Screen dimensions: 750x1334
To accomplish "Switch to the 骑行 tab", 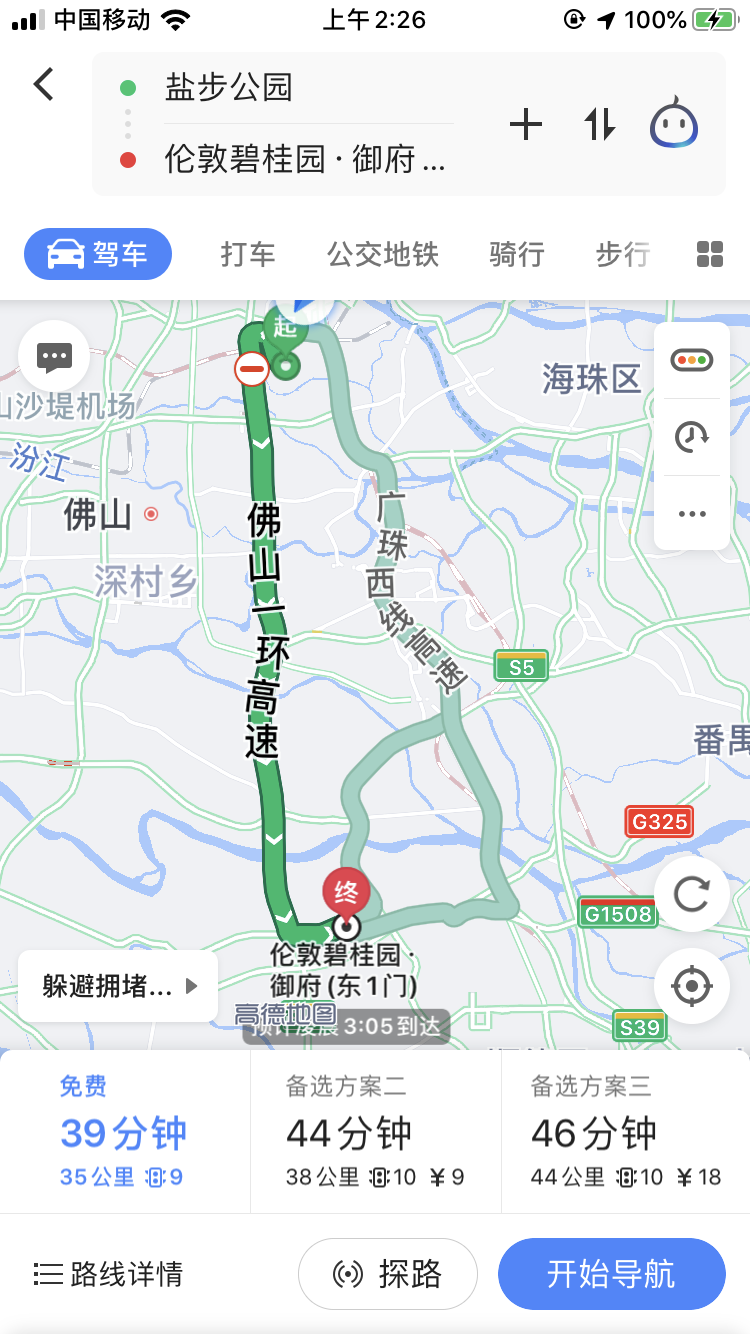I will pos(516,255).
